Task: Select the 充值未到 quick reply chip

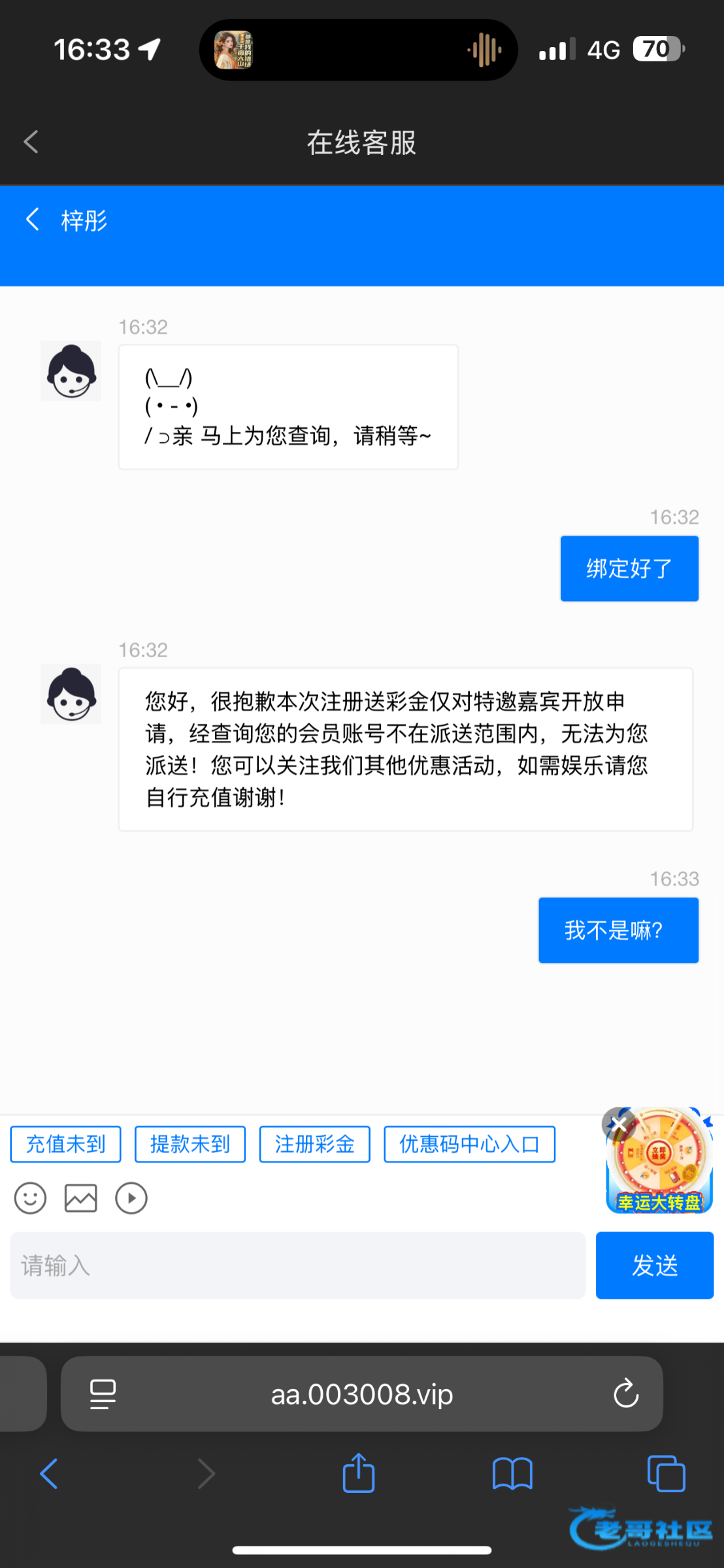Action: (x=65, y=1144)
